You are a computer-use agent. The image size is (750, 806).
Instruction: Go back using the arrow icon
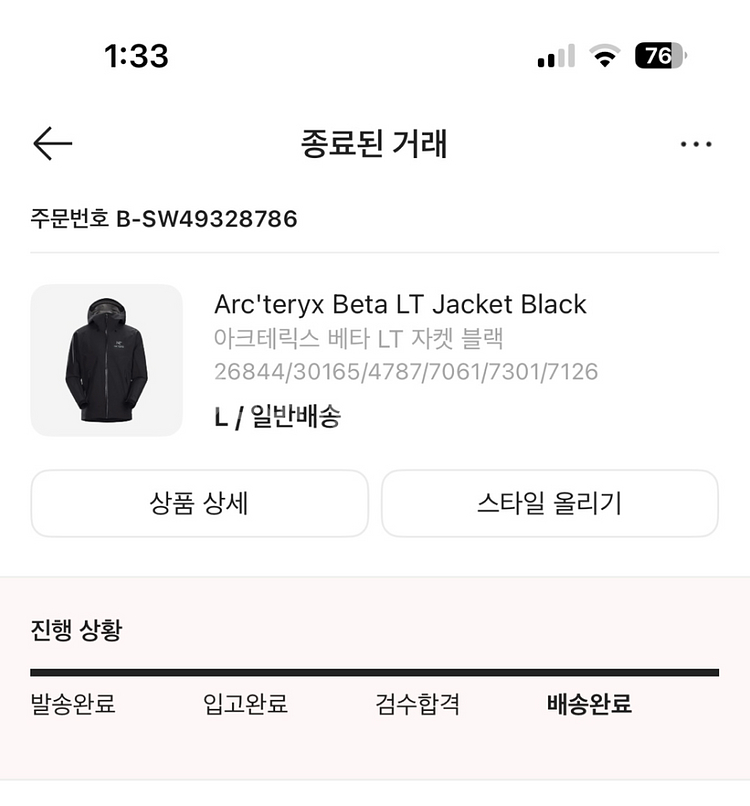coord(52,144)
